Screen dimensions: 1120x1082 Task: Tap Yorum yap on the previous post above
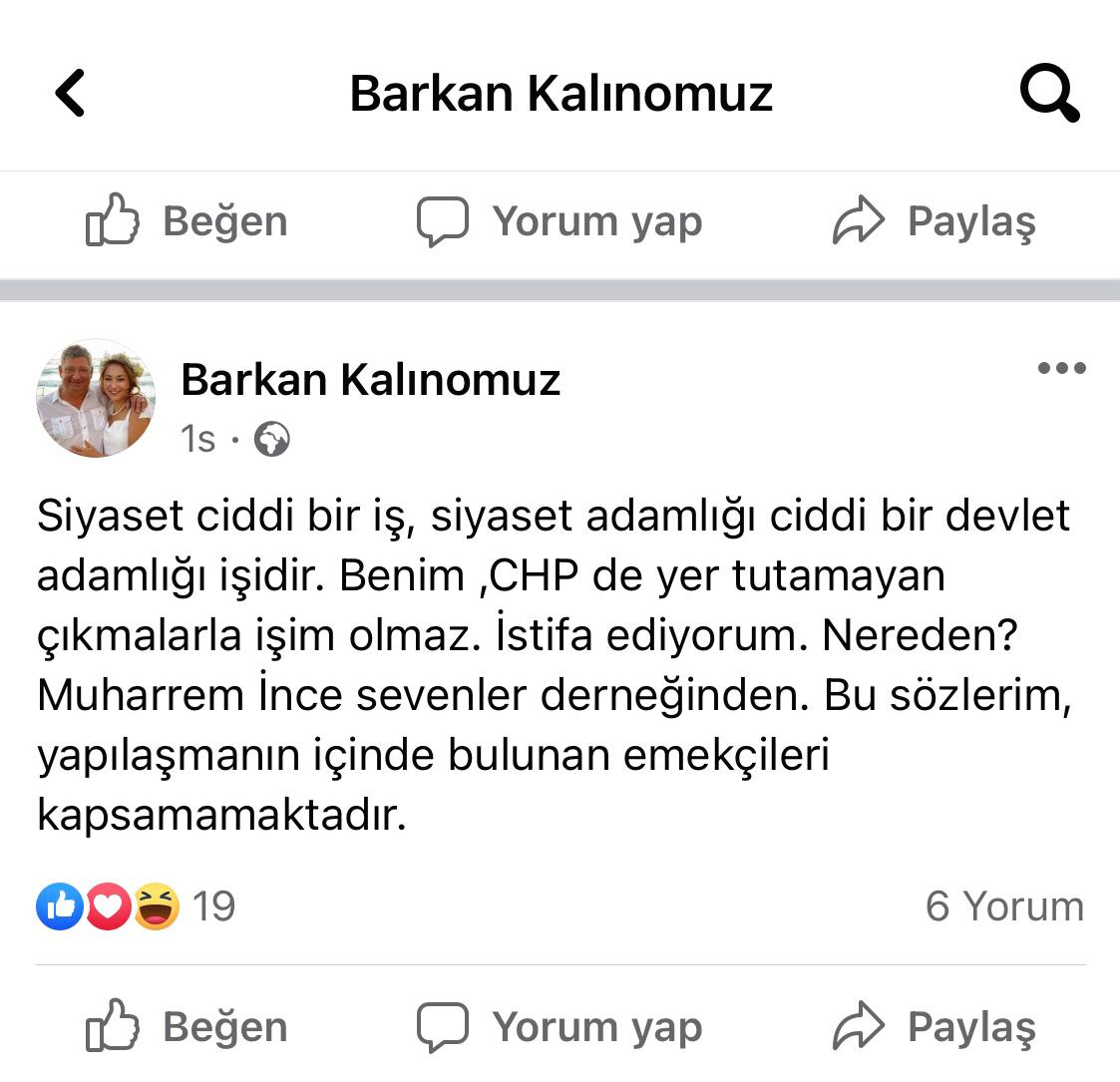tap(560, 221)
